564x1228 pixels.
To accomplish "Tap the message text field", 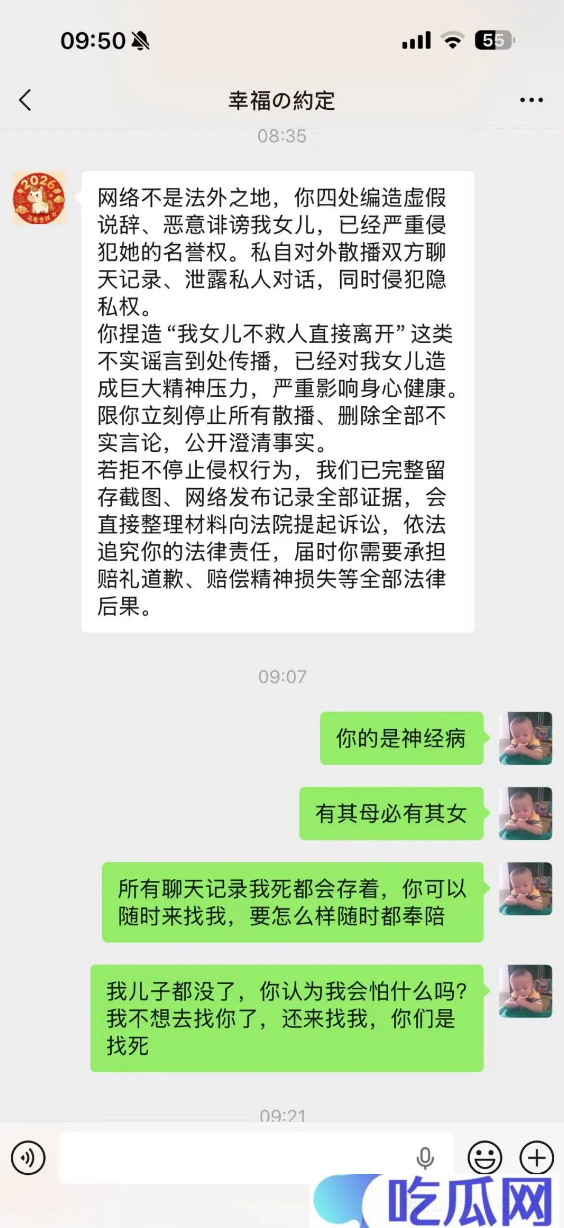I will (256, 1158).
